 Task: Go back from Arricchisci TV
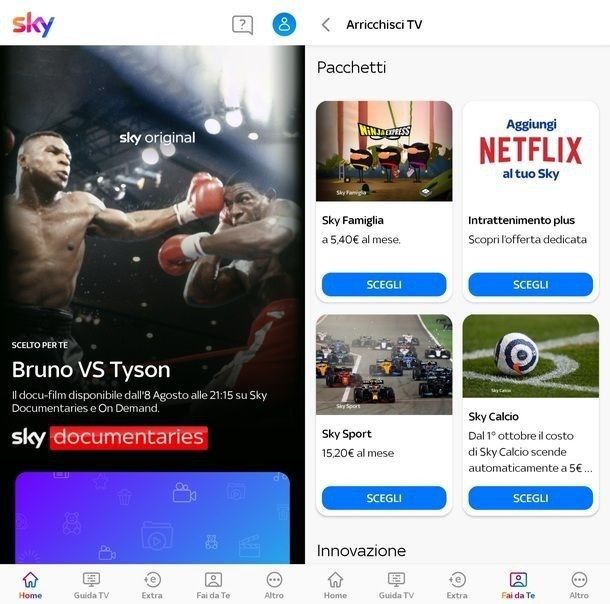point(325,25)
